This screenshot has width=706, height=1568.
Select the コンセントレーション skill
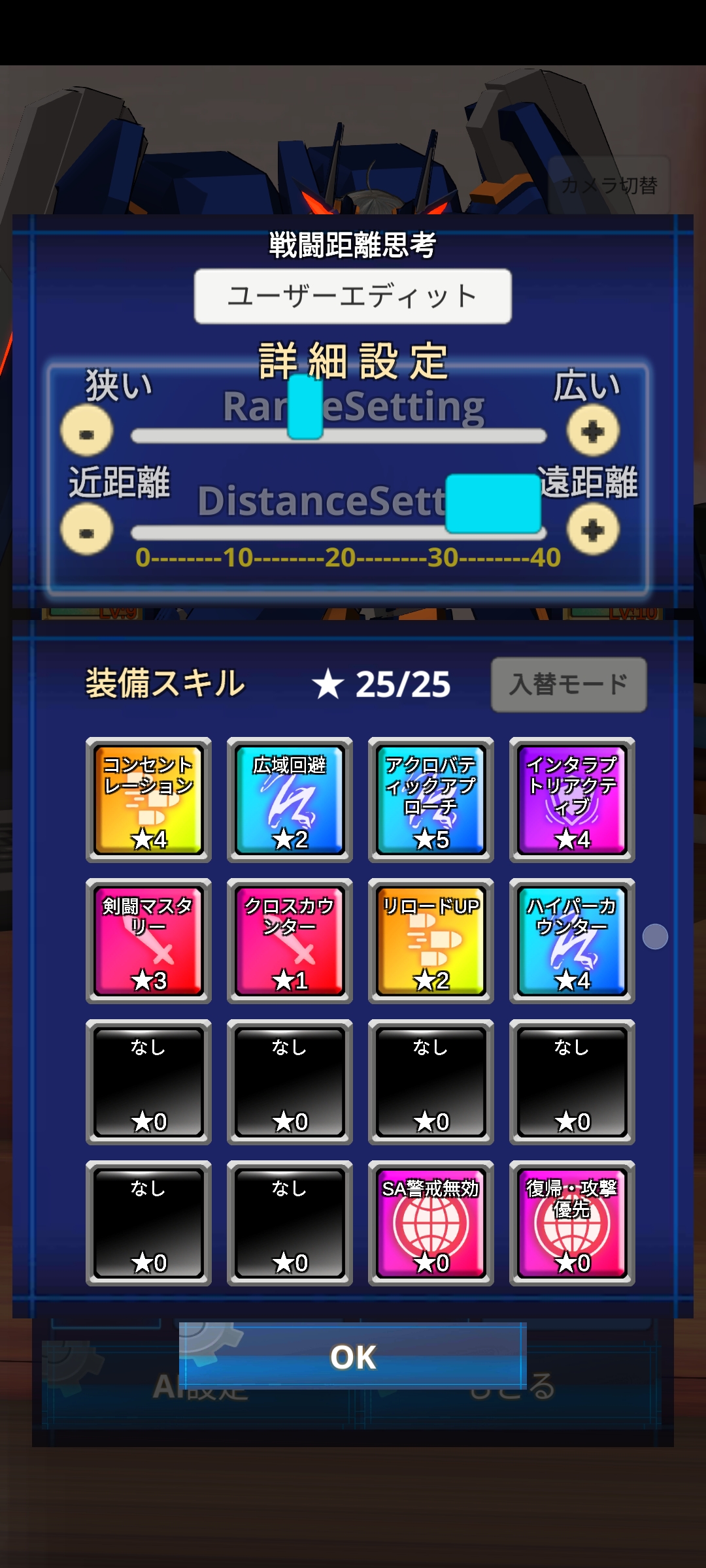(x=148, y=800)
